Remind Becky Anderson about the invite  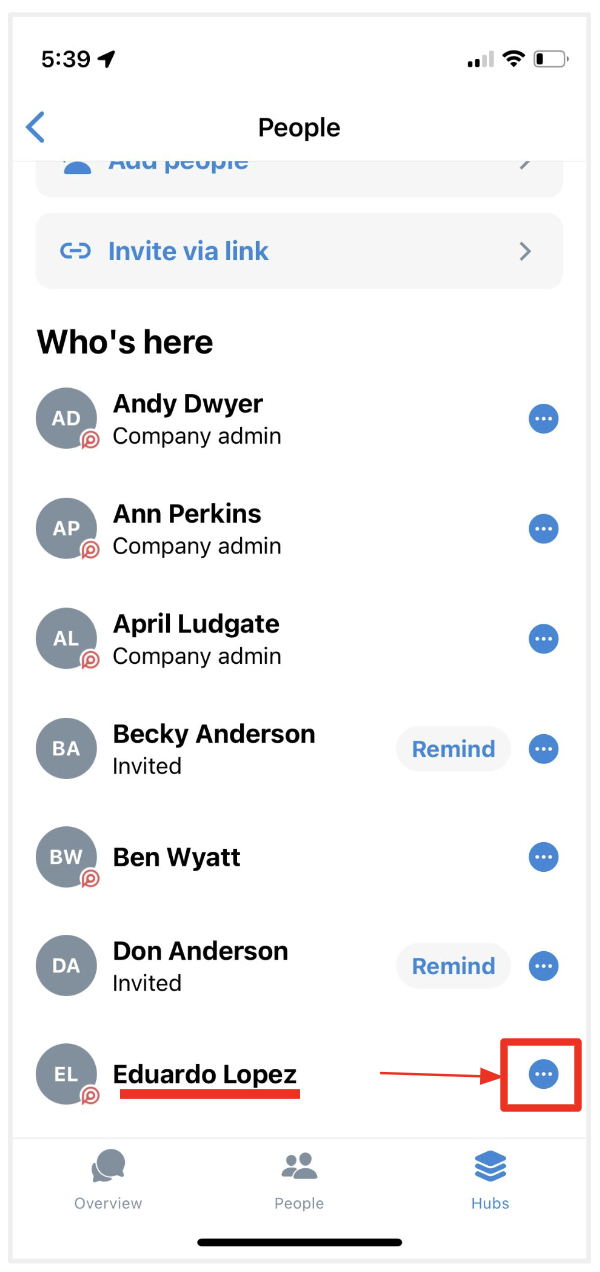[x=453, y=749]
